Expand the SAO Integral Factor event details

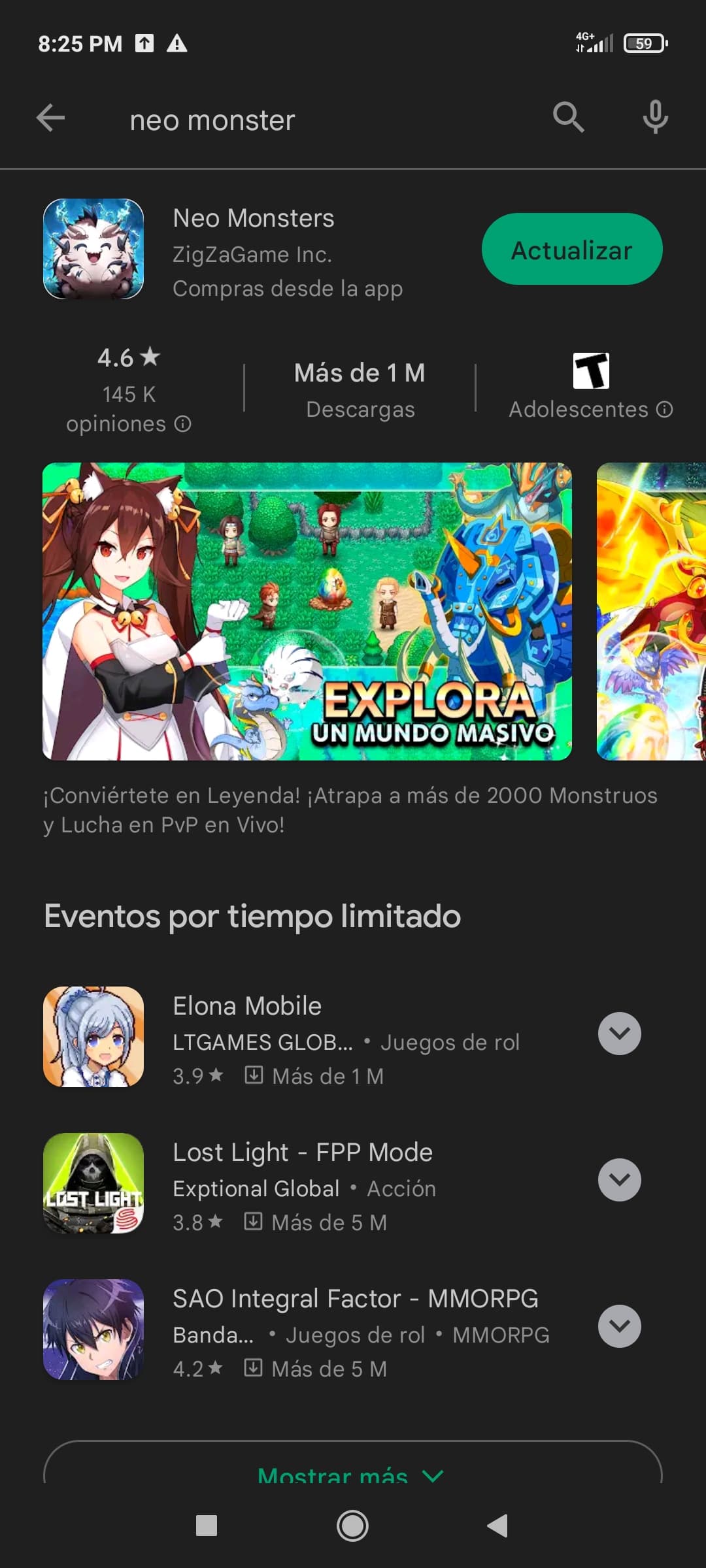coord(619,1326)
